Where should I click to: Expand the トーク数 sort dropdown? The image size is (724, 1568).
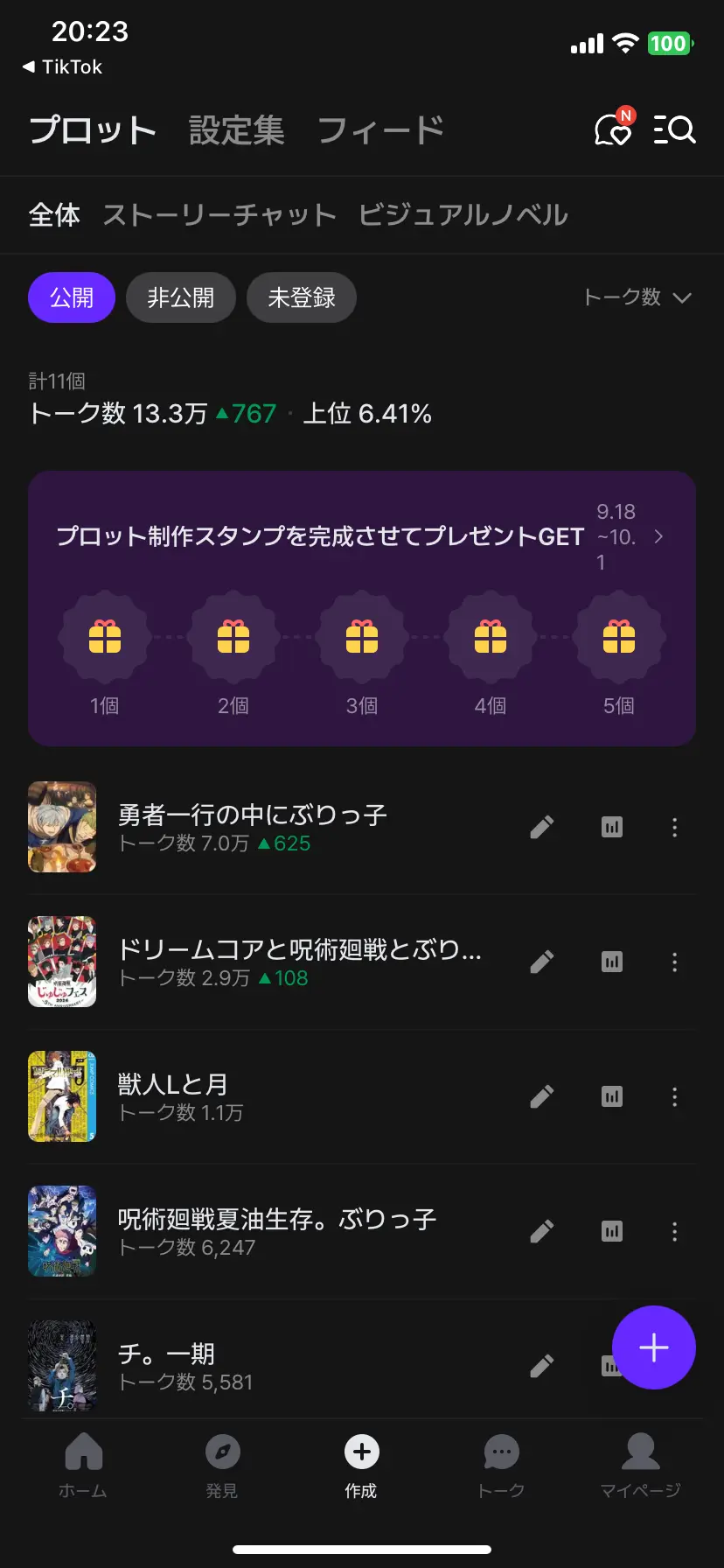pyautogui.click(x=637, y=297)
